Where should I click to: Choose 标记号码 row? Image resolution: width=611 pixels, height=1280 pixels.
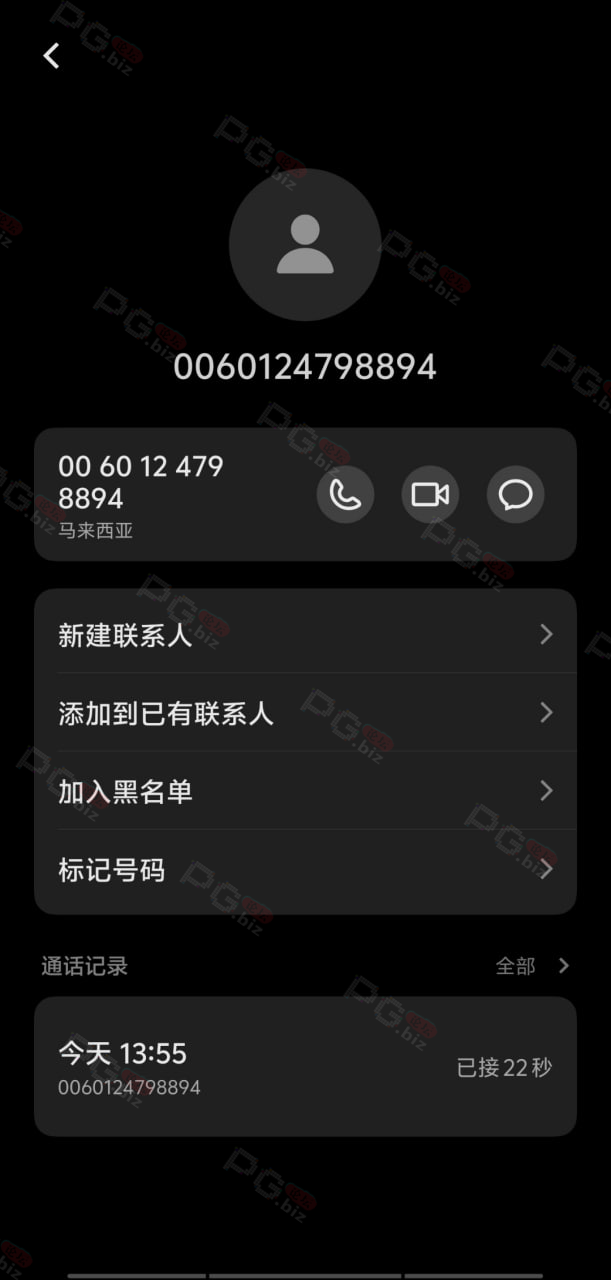tap(305, 869)
